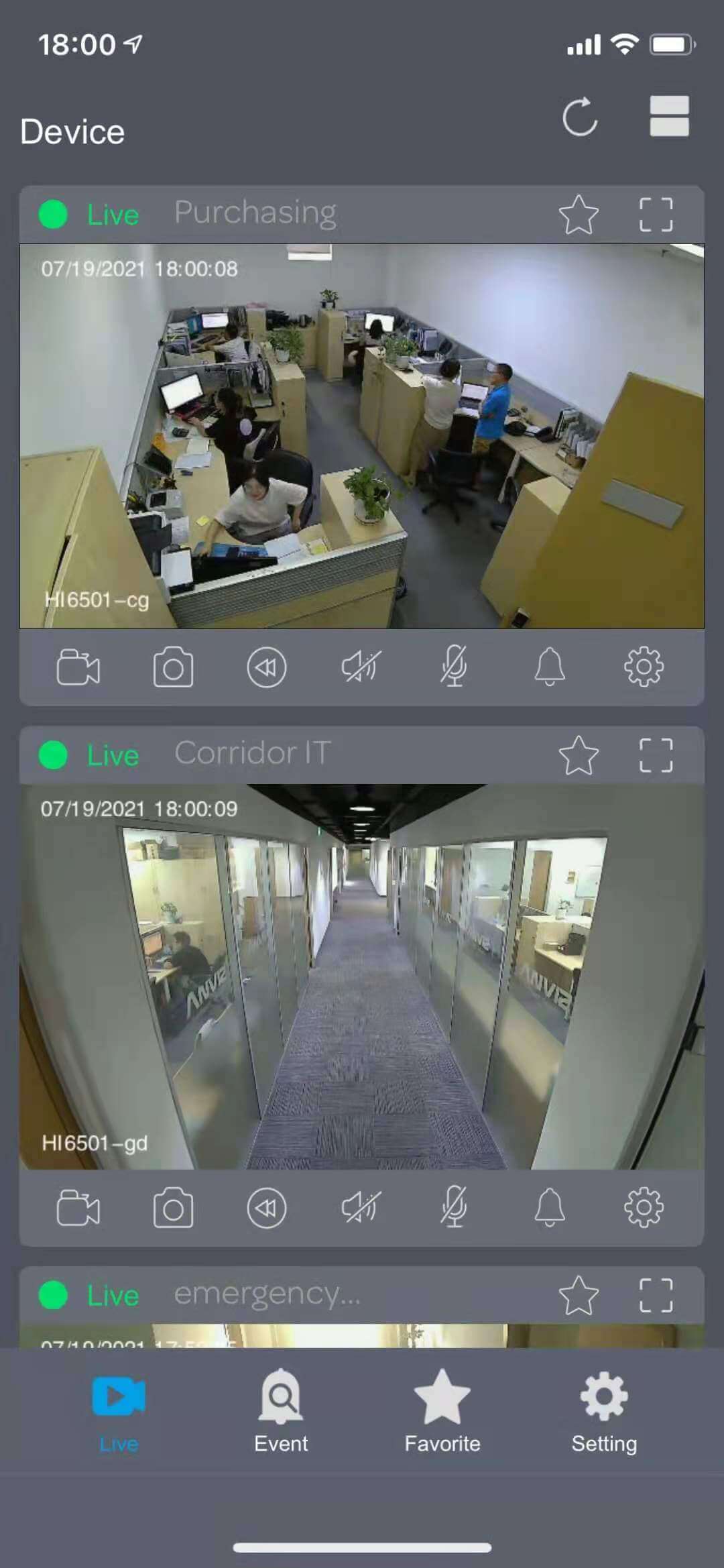This screenshot has width=724, height=1568.
Task: Favorite the Purchasing camera
Action: 578,215
